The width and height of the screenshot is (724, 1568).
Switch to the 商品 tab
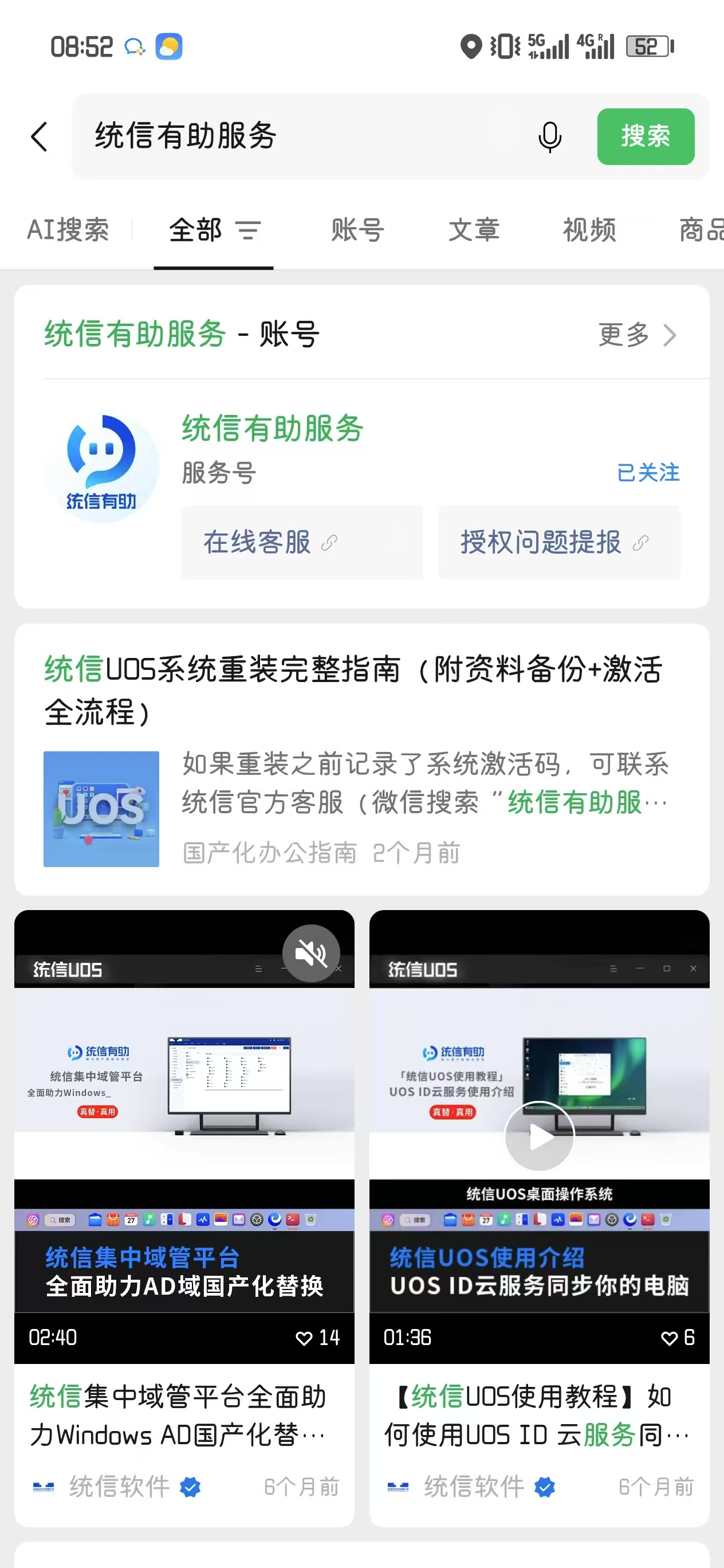coord(700,230)
